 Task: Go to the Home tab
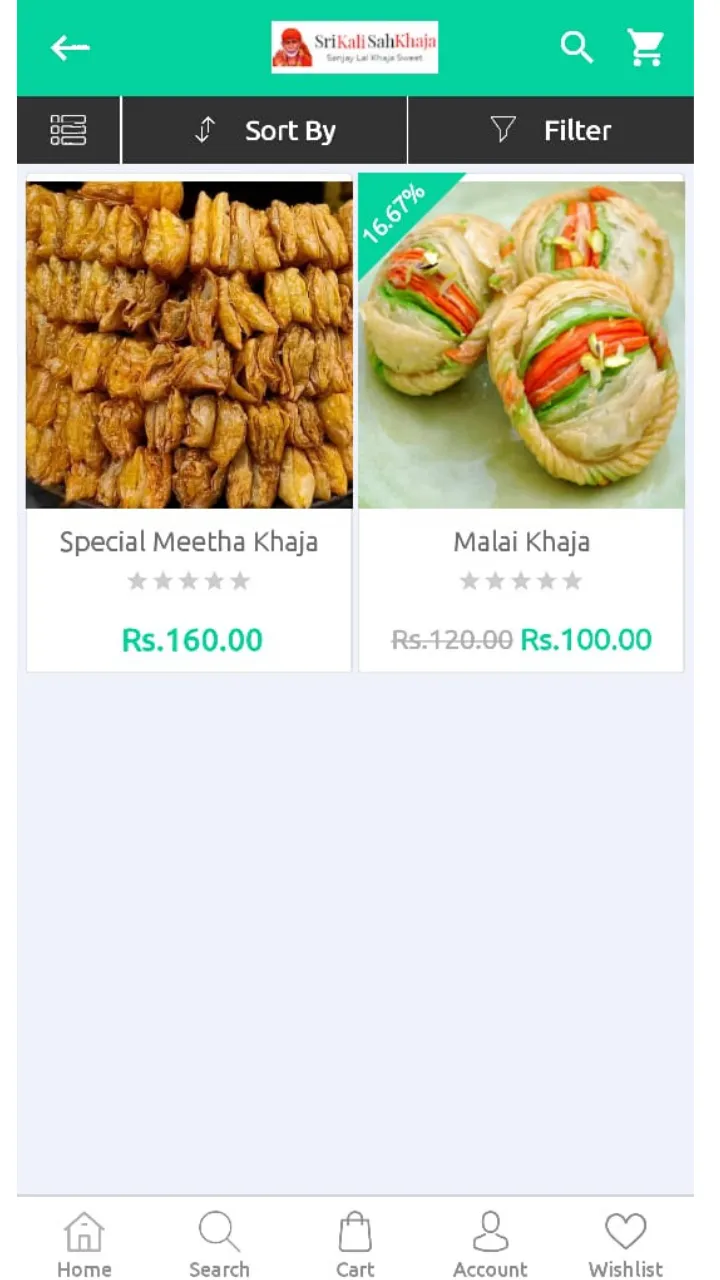coord(84,1245)
